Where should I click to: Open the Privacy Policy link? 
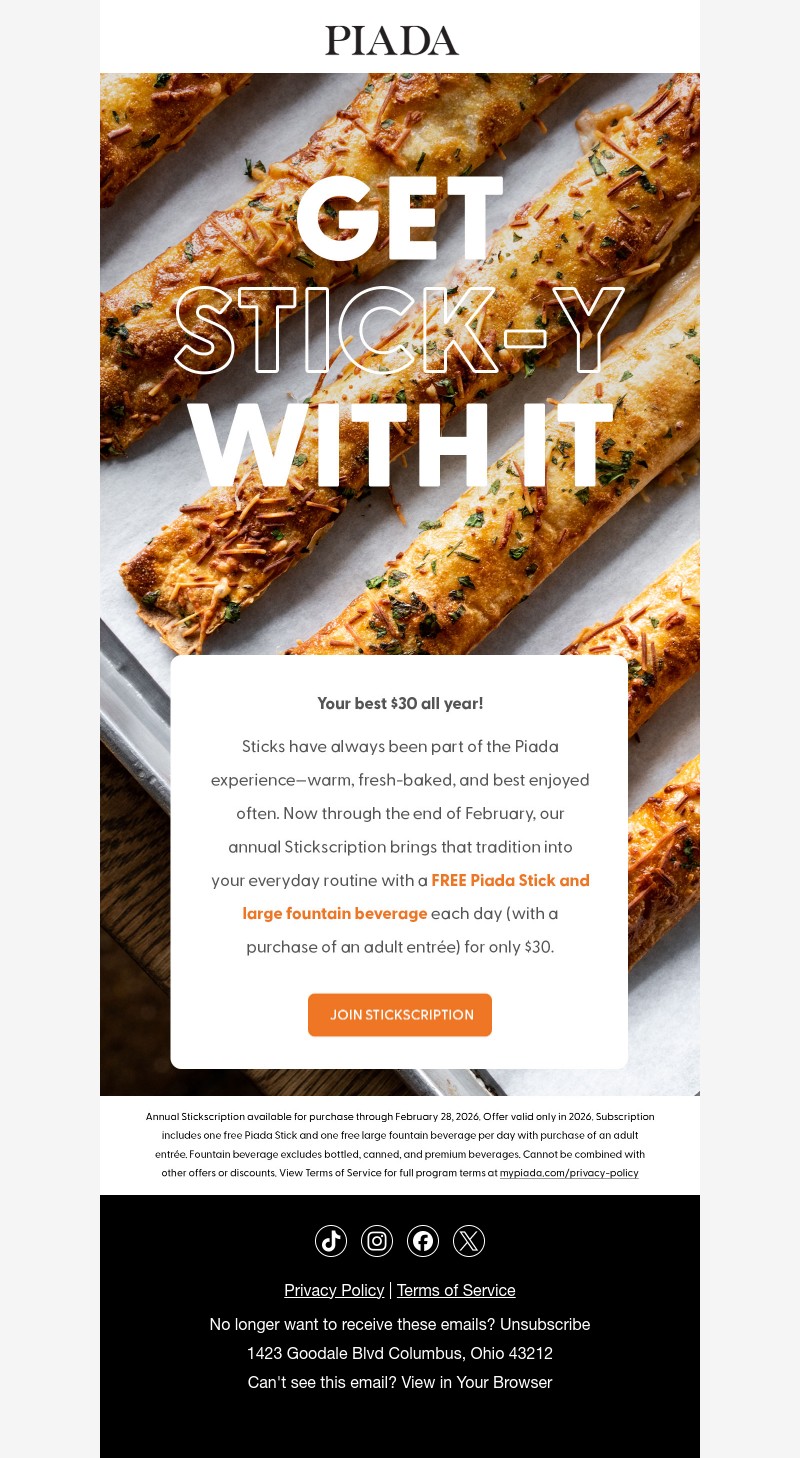point(334,1289)
